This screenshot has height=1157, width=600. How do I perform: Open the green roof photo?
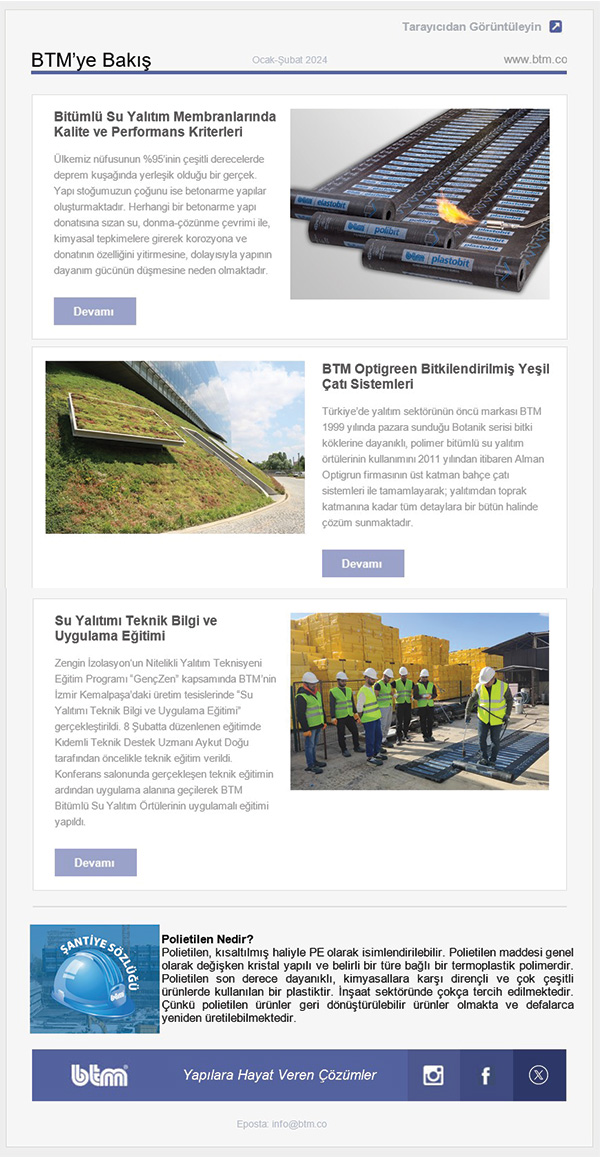(175, 447)
